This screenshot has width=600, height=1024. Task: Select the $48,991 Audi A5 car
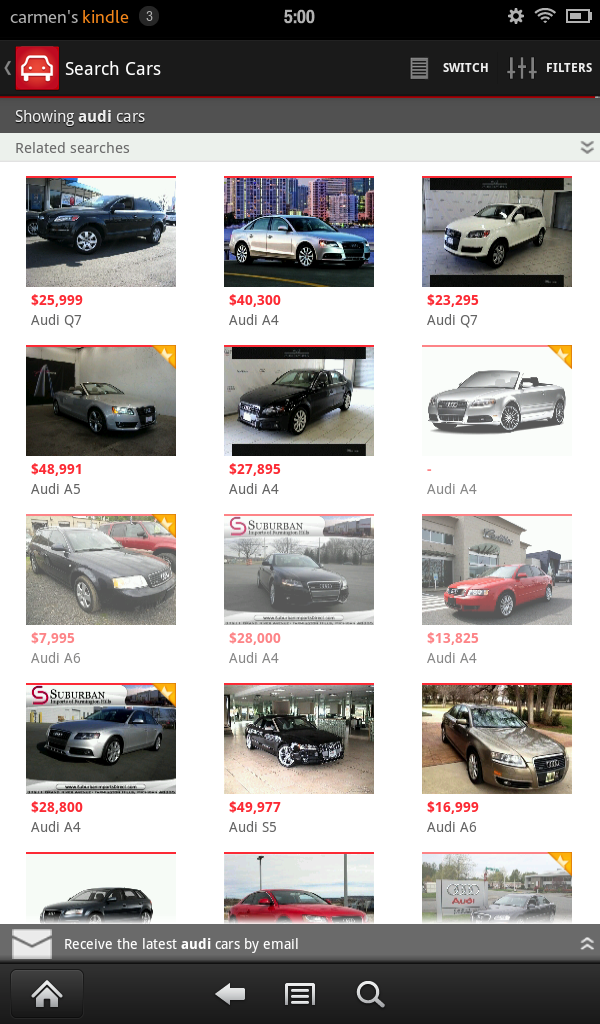101,401
